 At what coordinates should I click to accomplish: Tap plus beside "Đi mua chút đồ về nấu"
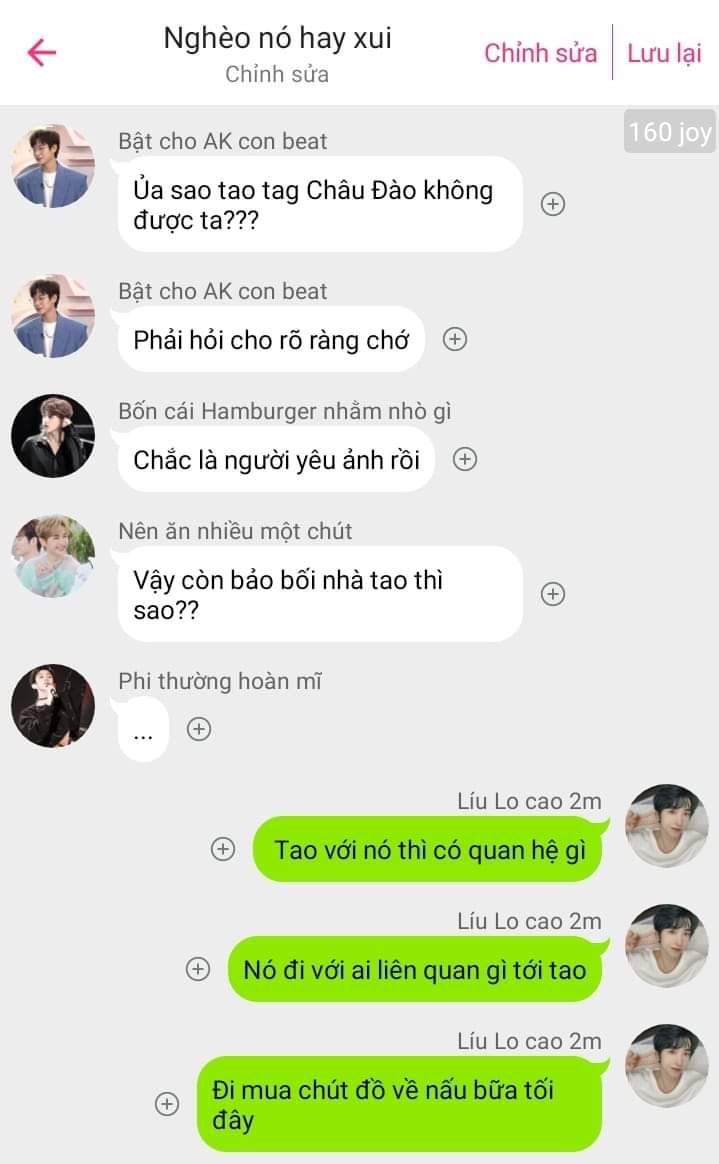(167, 1104)
